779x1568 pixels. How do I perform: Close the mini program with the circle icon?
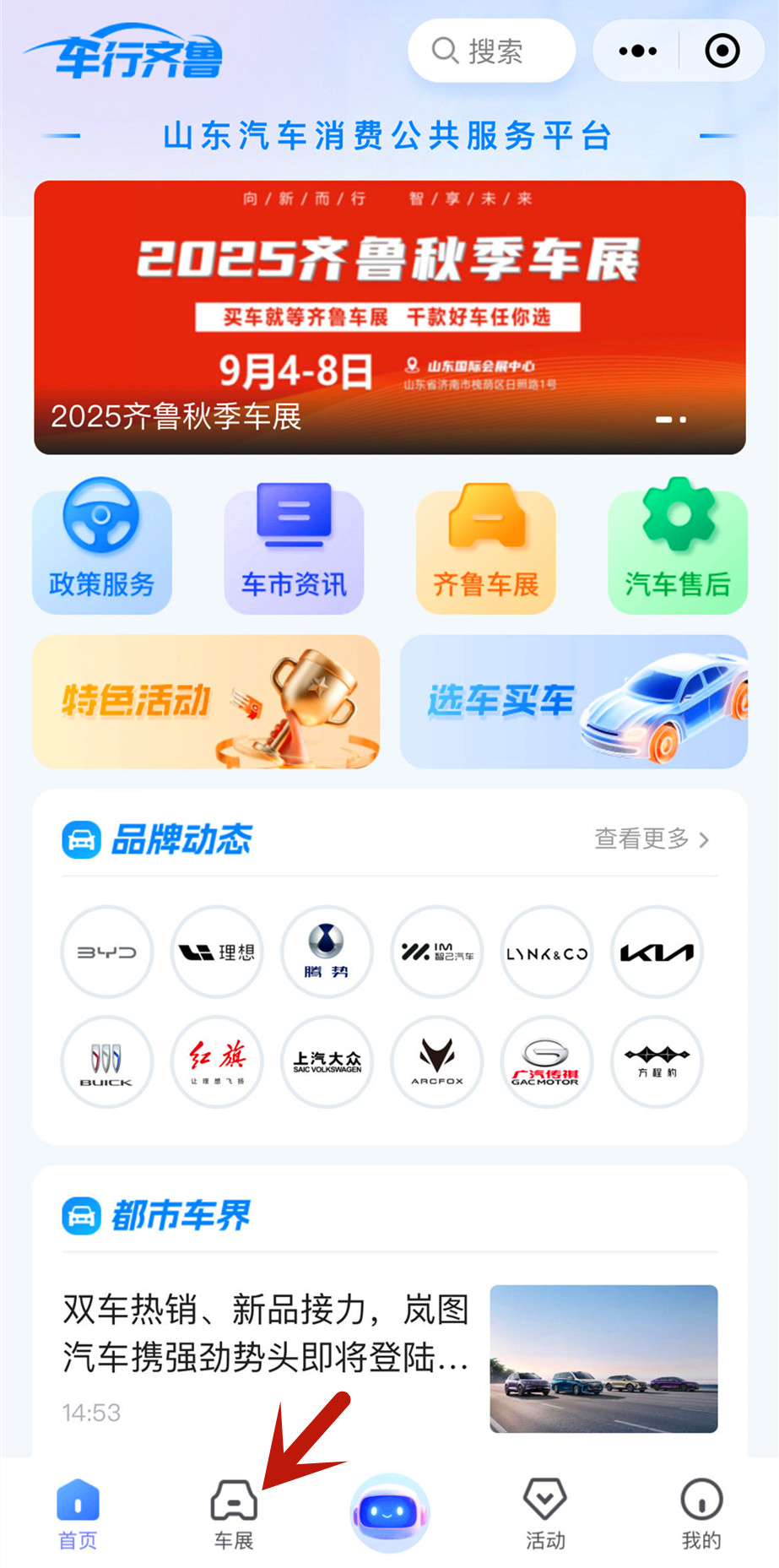pos(722,52)
